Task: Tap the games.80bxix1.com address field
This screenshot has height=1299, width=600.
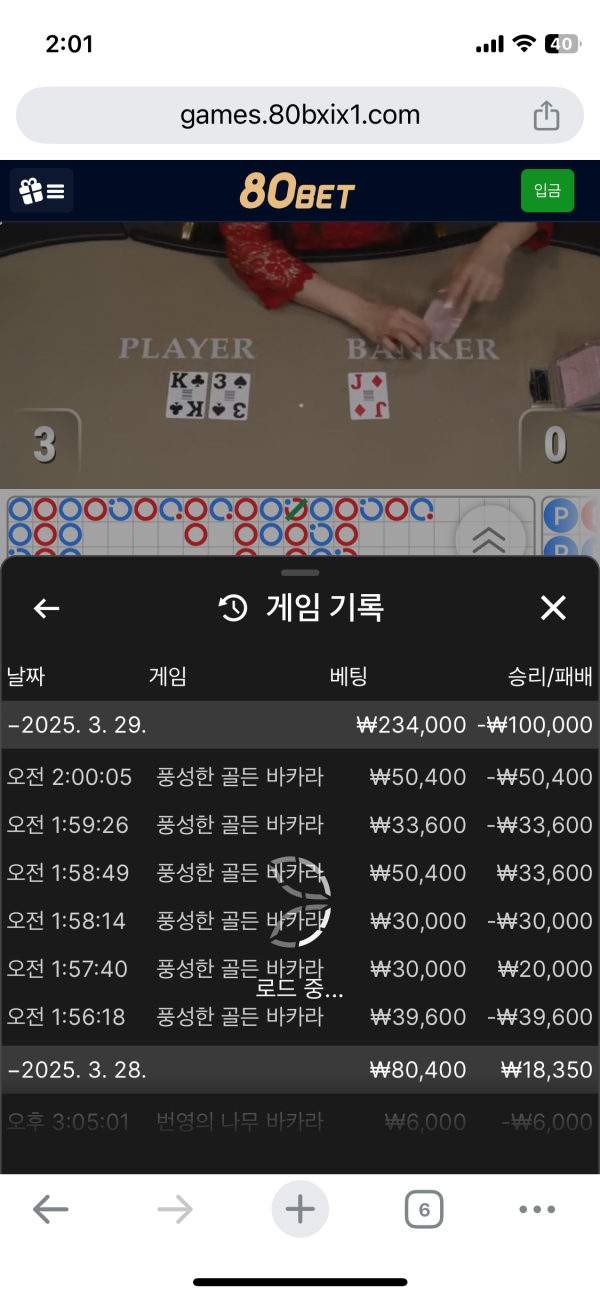Action: [x=300, y=116]
